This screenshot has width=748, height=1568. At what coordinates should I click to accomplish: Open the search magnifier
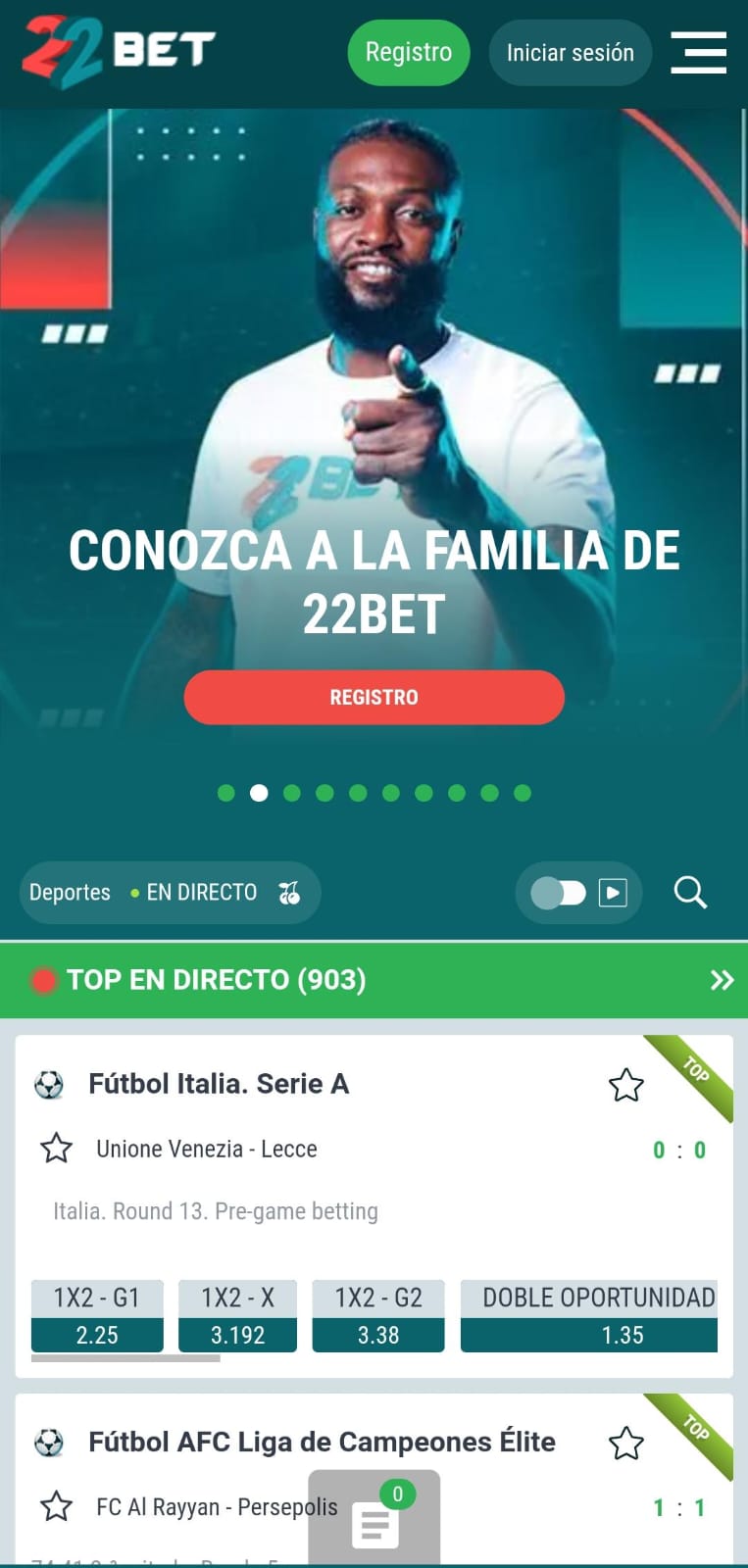[690, 893]
